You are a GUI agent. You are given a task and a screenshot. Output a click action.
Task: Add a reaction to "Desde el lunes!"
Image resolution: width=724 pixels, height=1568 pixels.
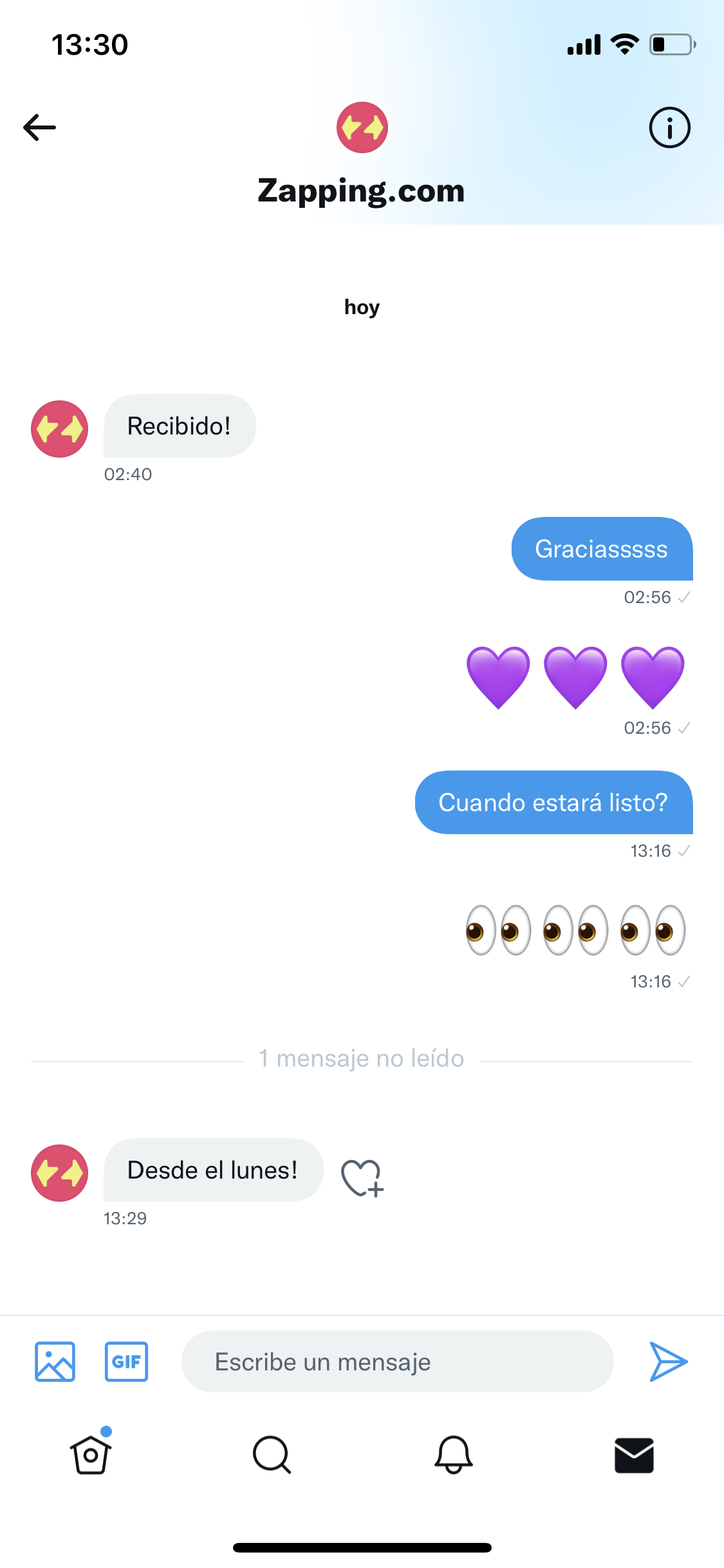point(362,1178)
